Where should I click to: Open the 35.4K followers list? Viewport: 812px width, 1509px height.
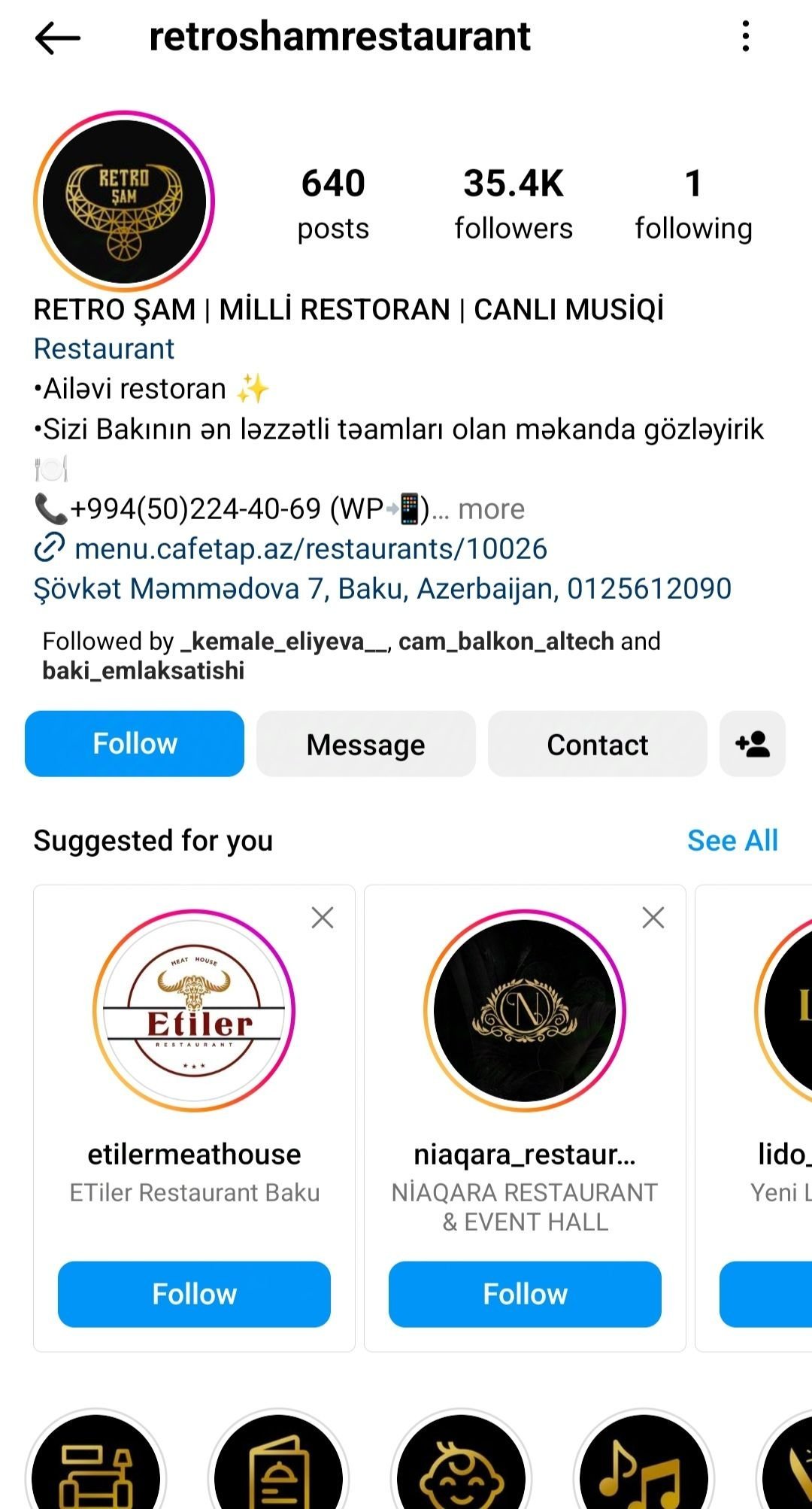(514, 204)
